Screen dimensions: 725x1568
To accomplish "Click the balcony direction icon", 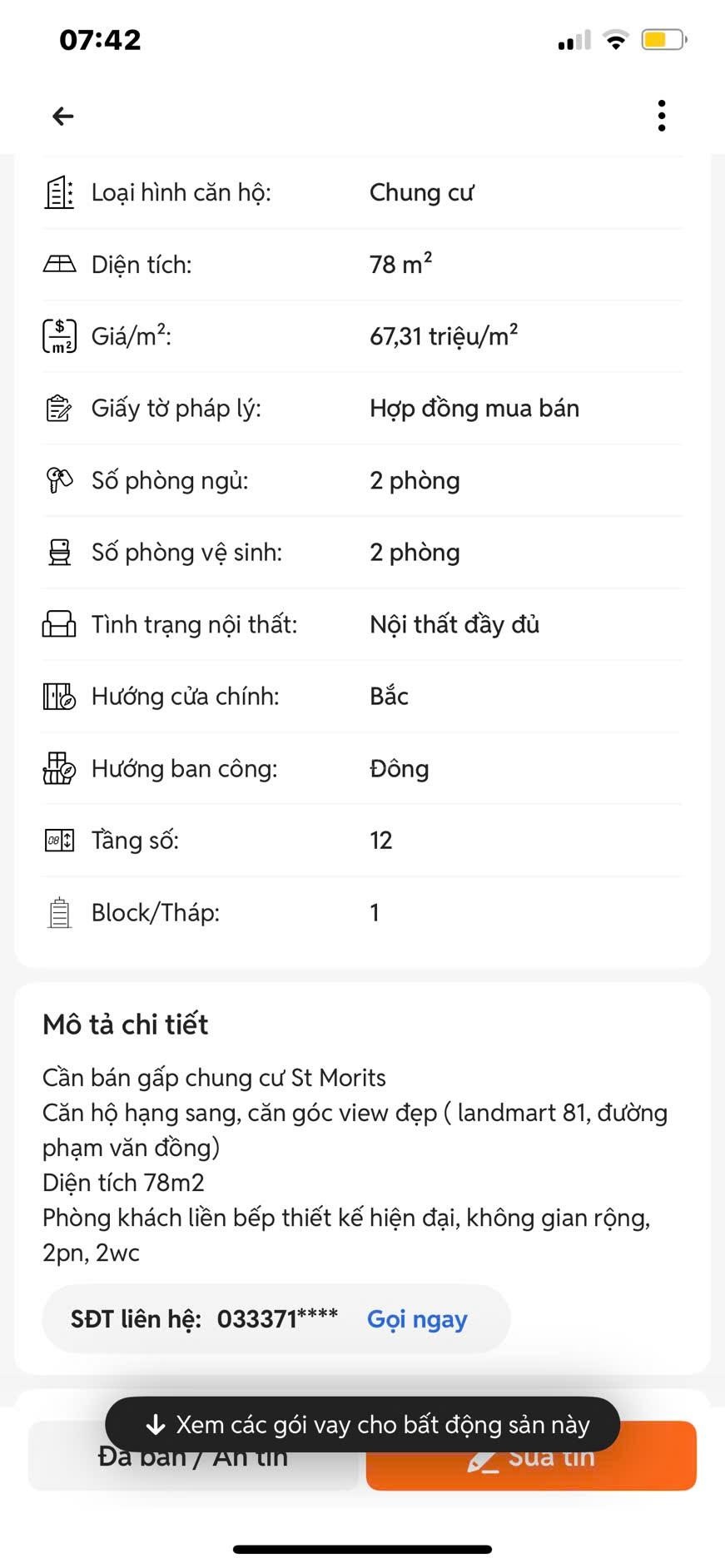I will click(x=58, y=768).
